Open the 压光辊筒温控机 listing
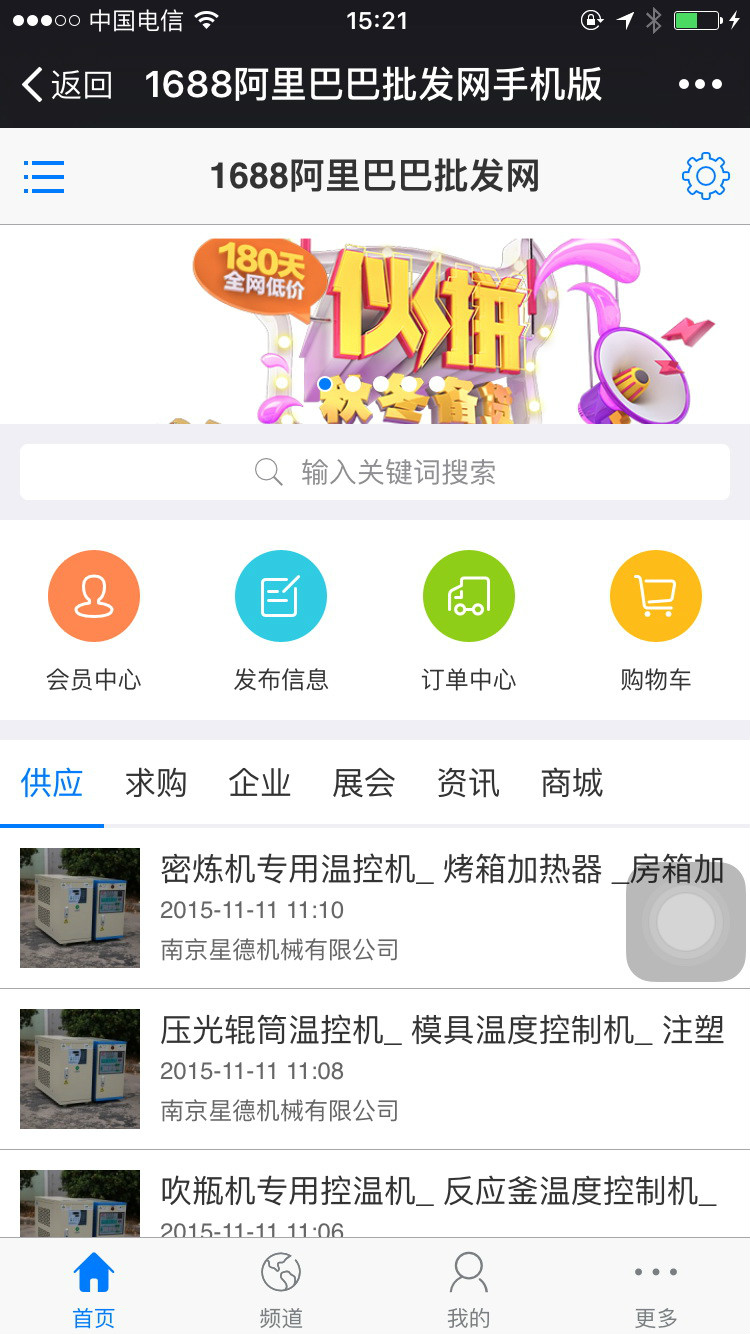Viewport: 750px width, 1334px height. (400, 1069)
